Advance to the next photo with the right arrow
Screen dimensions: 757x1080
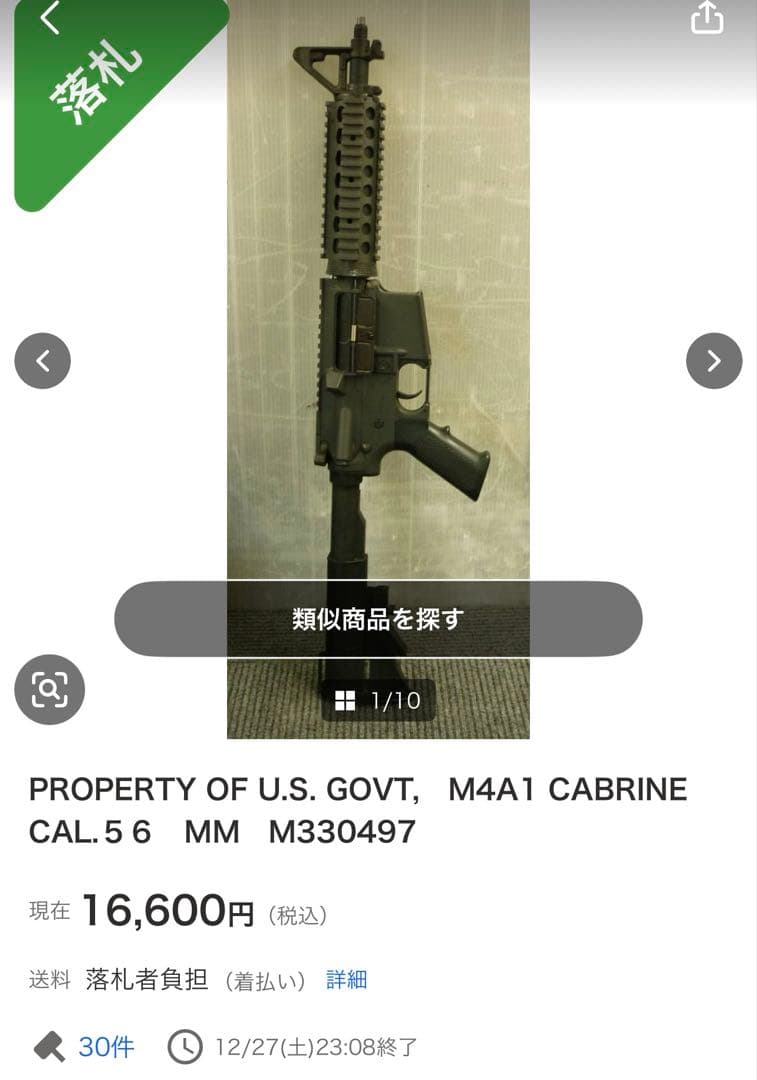pyautogui.click(x=713, y=361)
